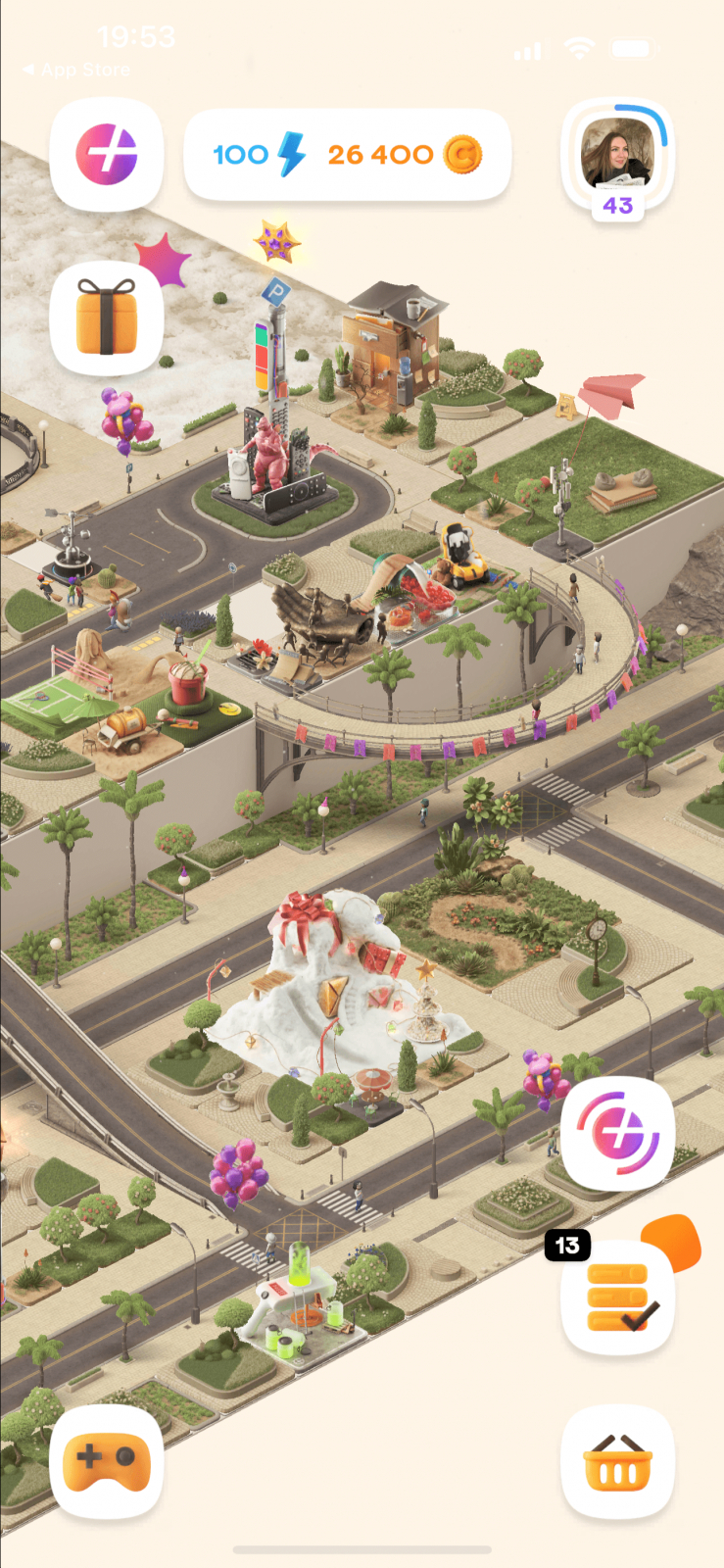
Task: Tap the round floating plus button
Action: coord(617,1133)
